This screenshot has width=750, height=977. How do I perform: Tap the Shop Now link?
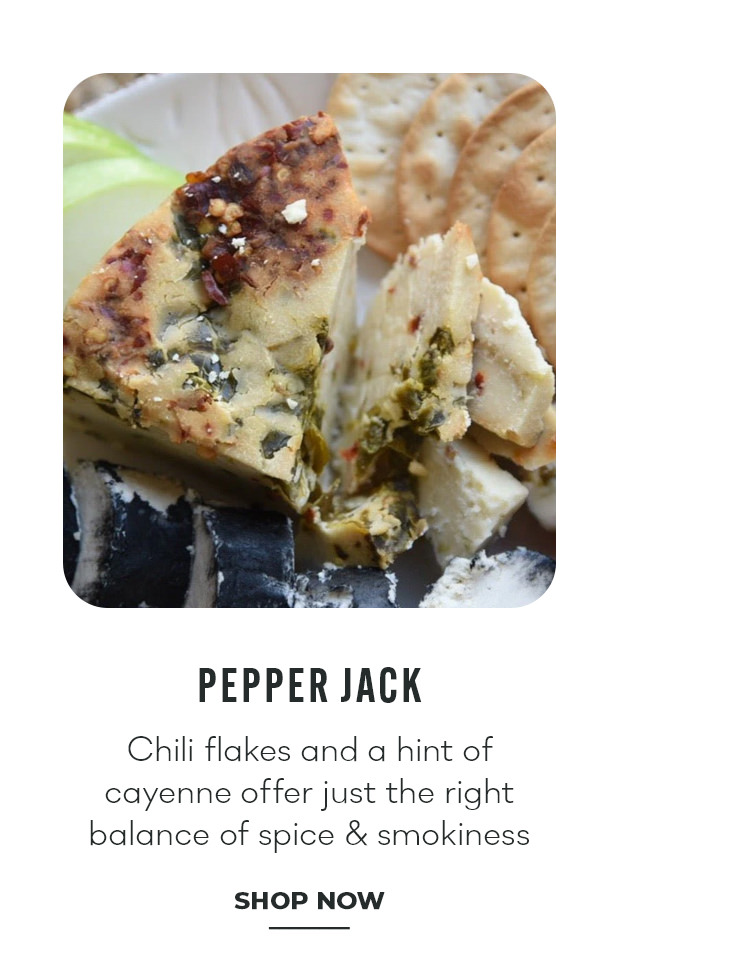click(309, 901)
